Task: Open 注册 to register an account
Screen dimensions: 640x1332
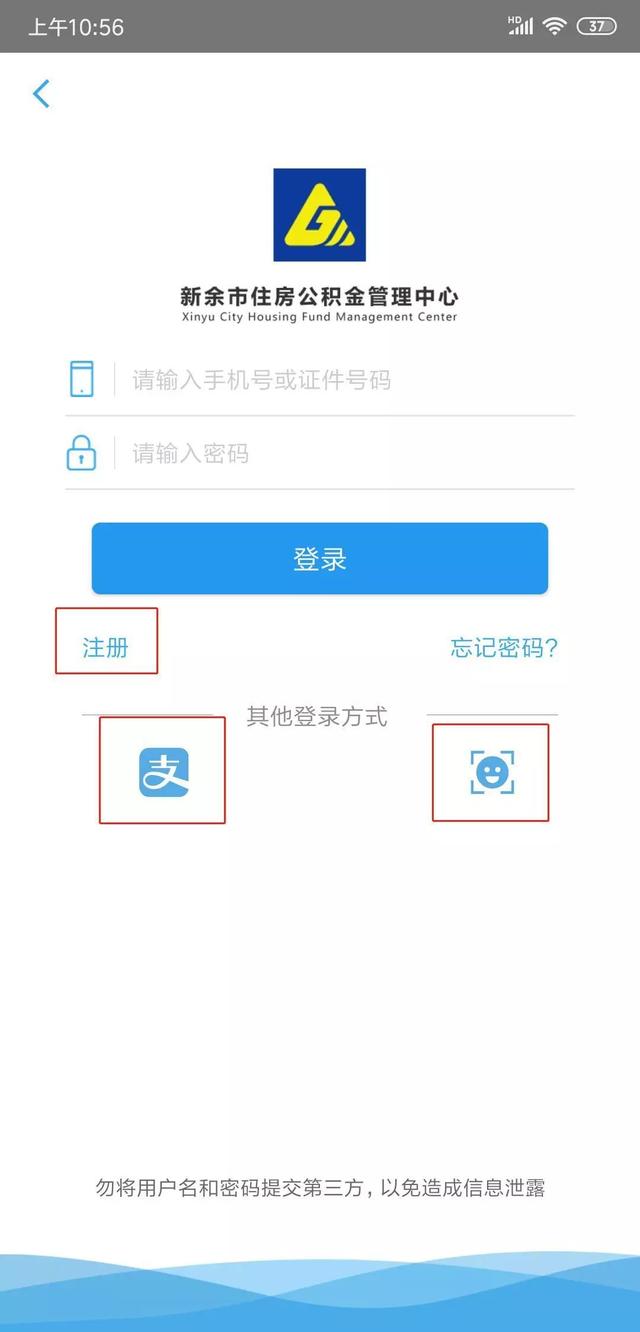Action: 105,647
